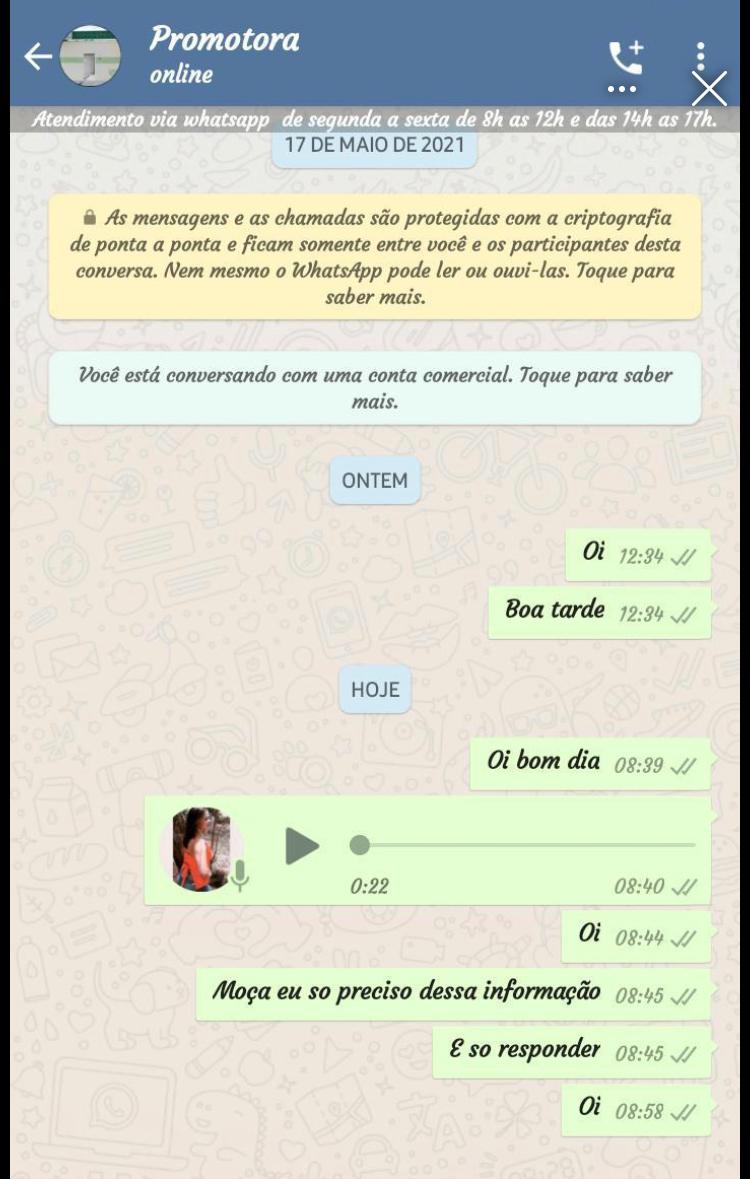Play the 0:22 voice message
Viewport: 750px width, 1179px height.
coord(301,846)
